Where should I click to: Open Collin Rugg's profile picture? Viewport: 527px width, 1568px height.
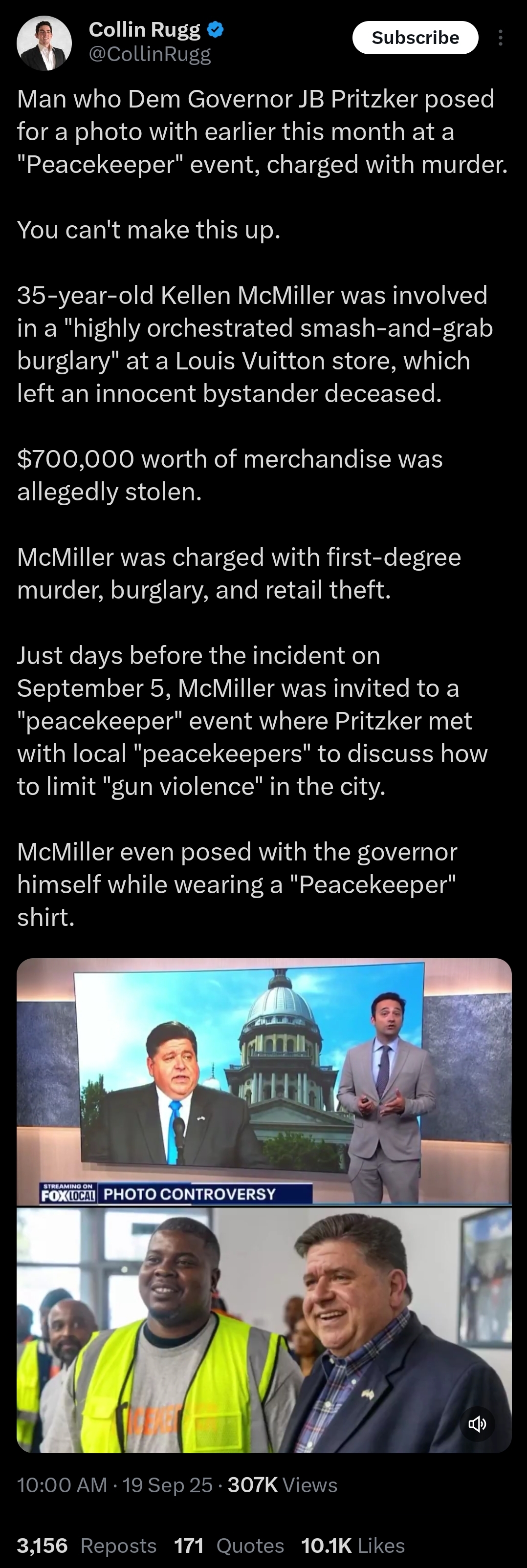click(x=44, y=43)
